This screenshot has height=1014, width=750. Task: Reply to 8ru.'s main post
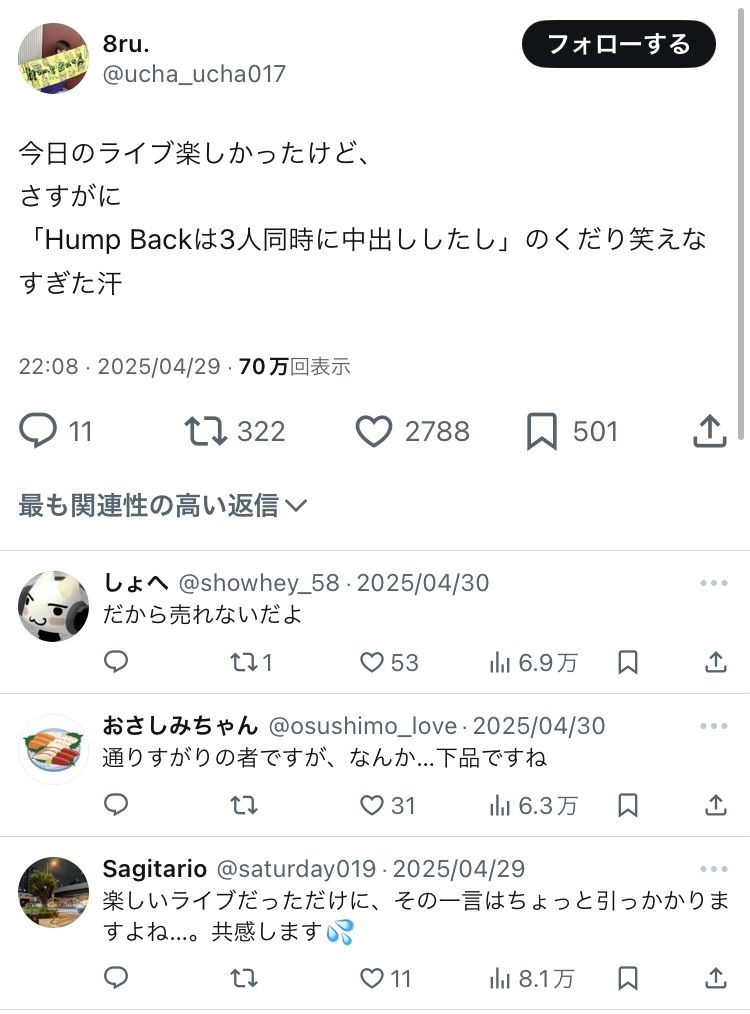tap(39, 431)
